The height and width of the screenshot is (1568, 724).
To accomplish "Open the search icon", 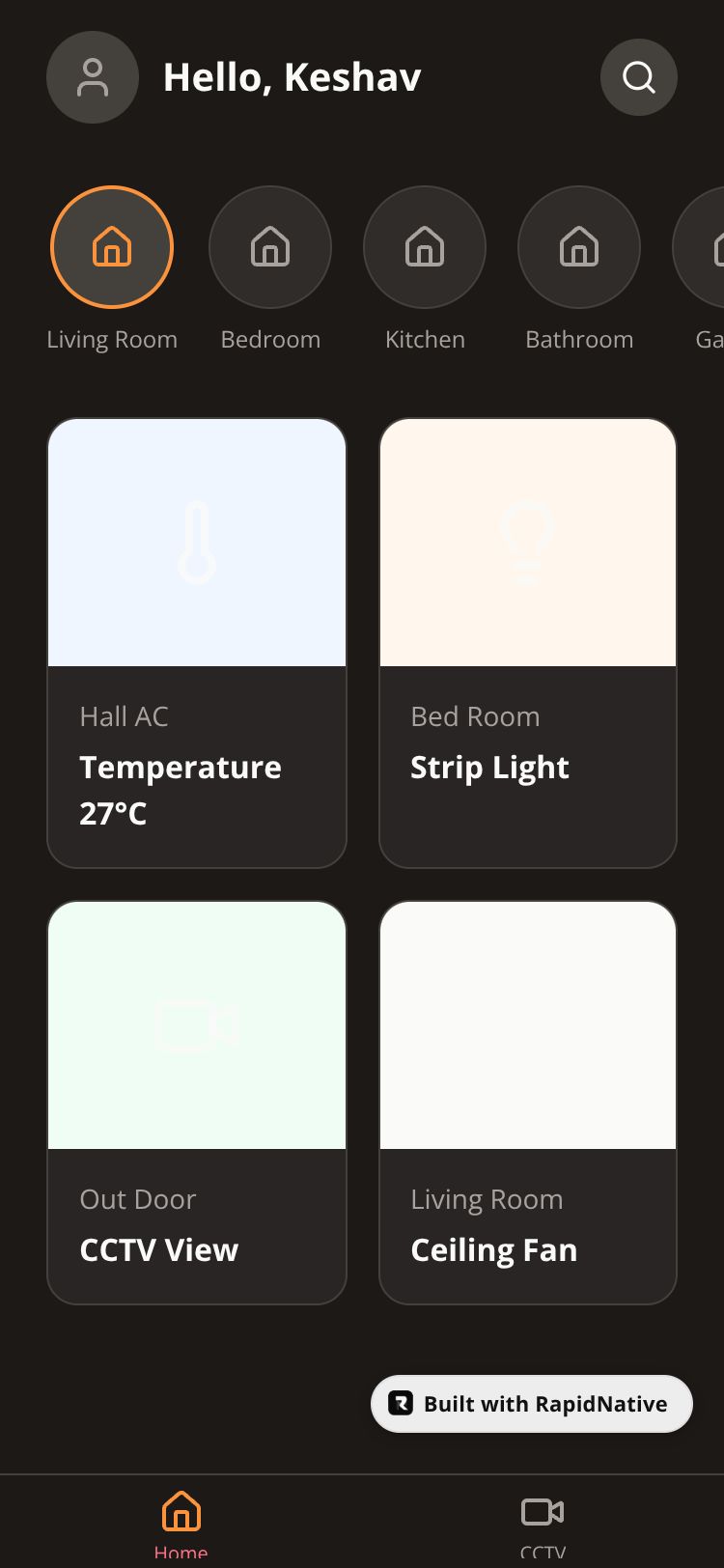I will 638,77.
